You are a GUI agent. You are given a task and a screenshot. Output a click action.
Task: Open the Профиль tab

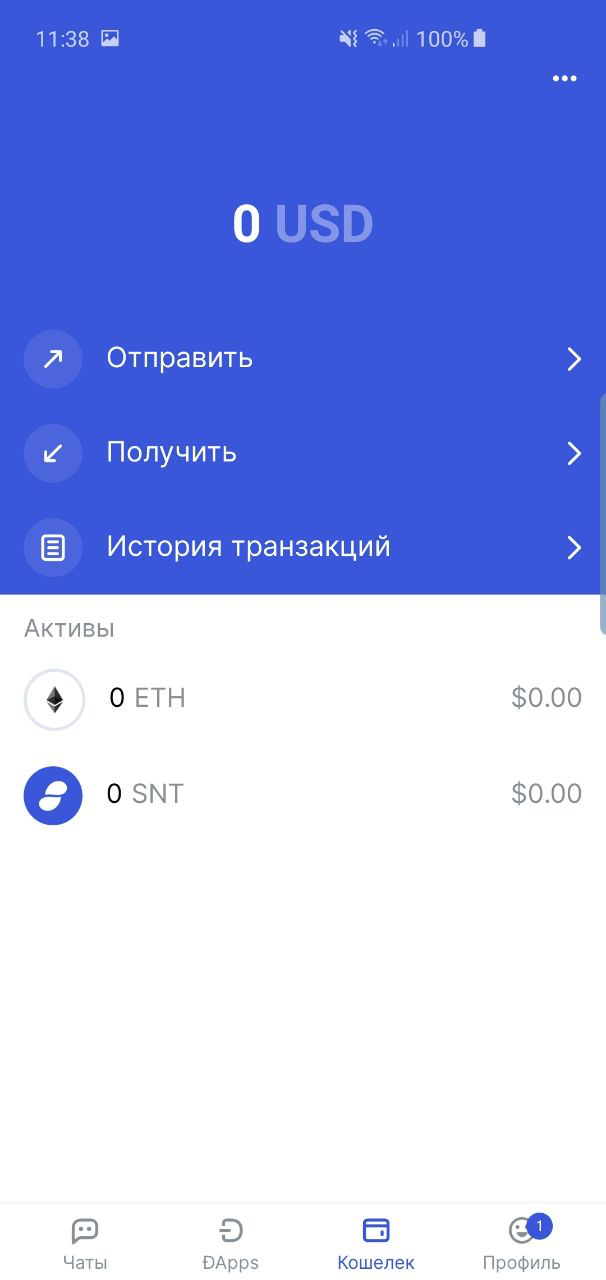(x=521, y=1243)
